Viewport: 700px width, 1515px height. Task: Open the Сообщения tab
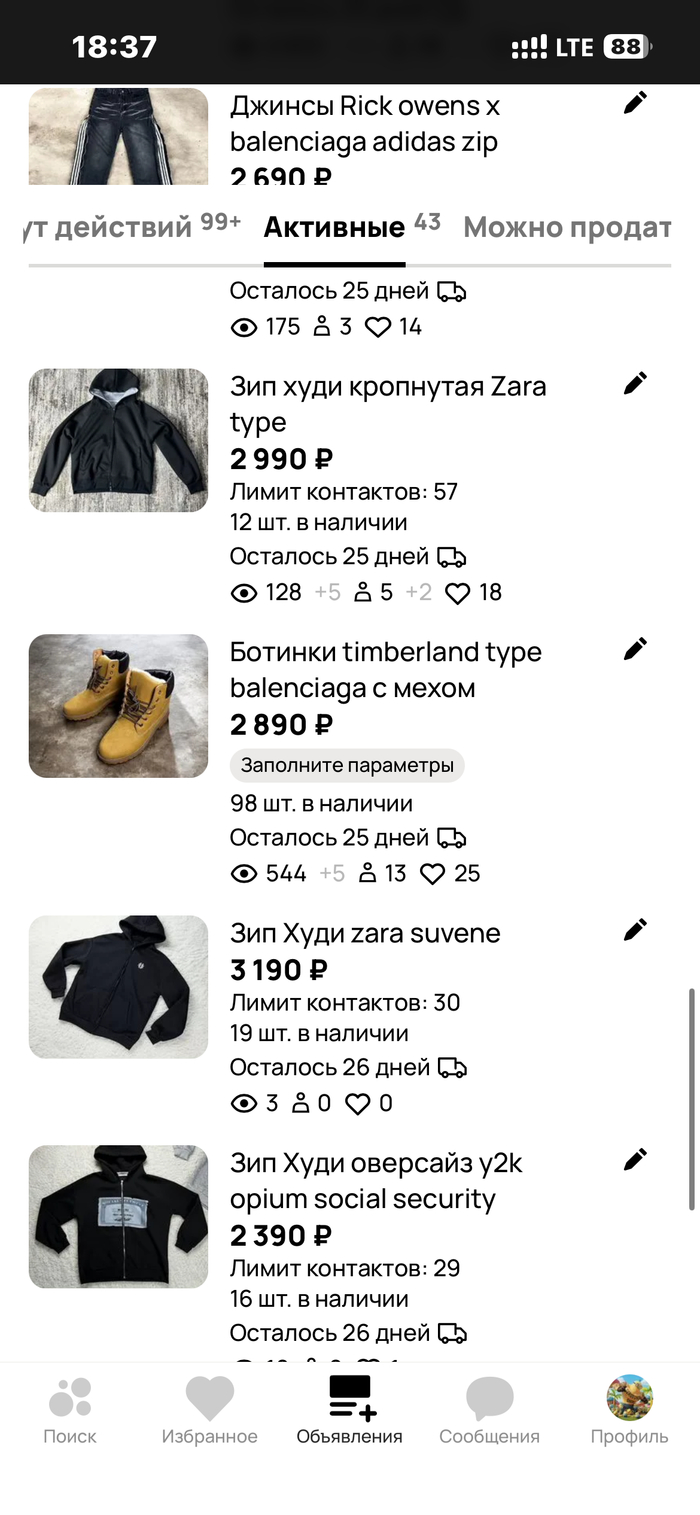coord(489,1411)
